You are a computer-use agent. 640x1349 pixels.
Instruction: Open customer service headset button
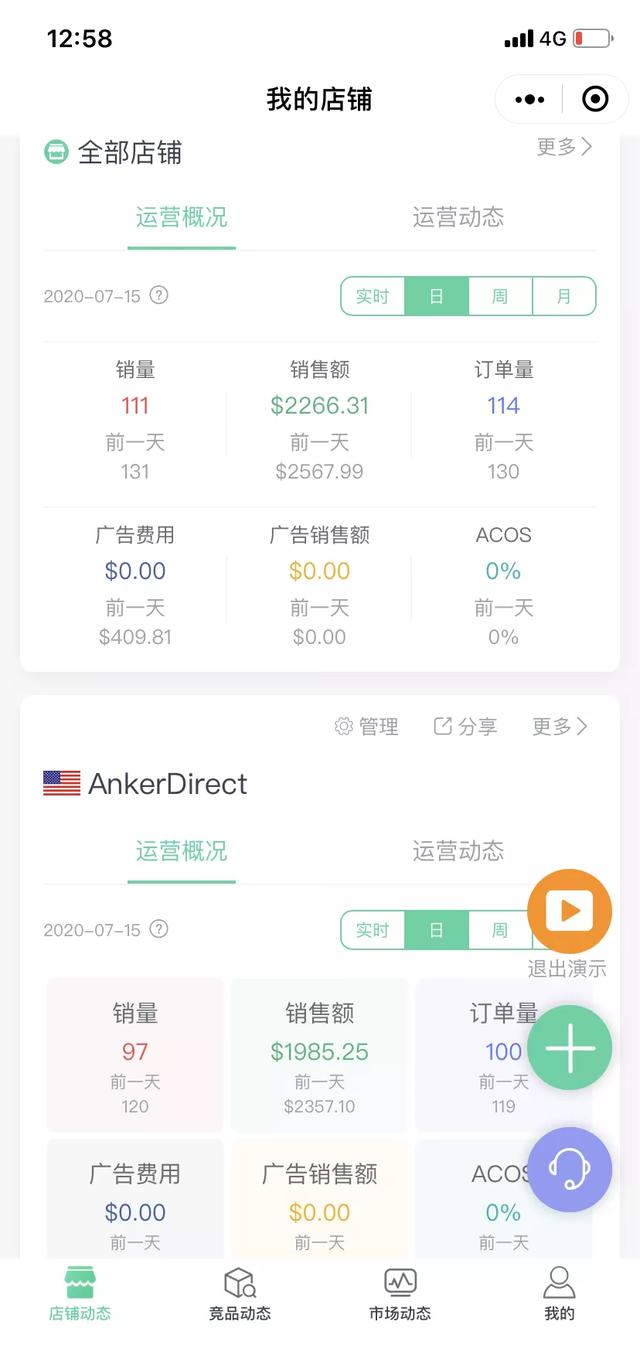click(569, 1170)
